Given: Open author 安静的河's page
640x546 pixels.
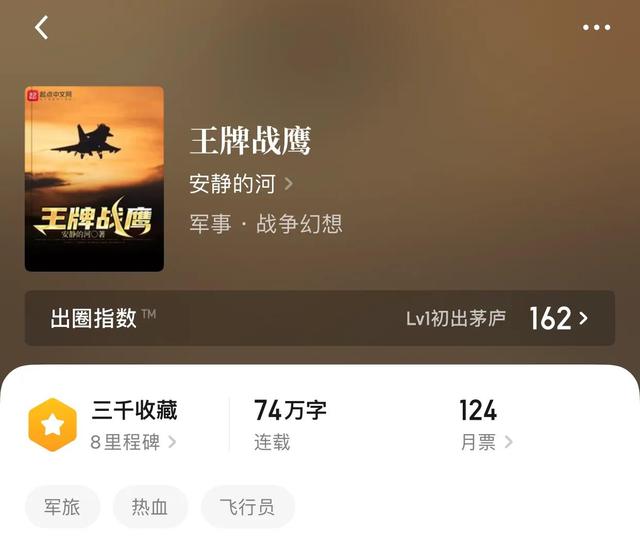Looking at the screenshot, I should 240,184.
